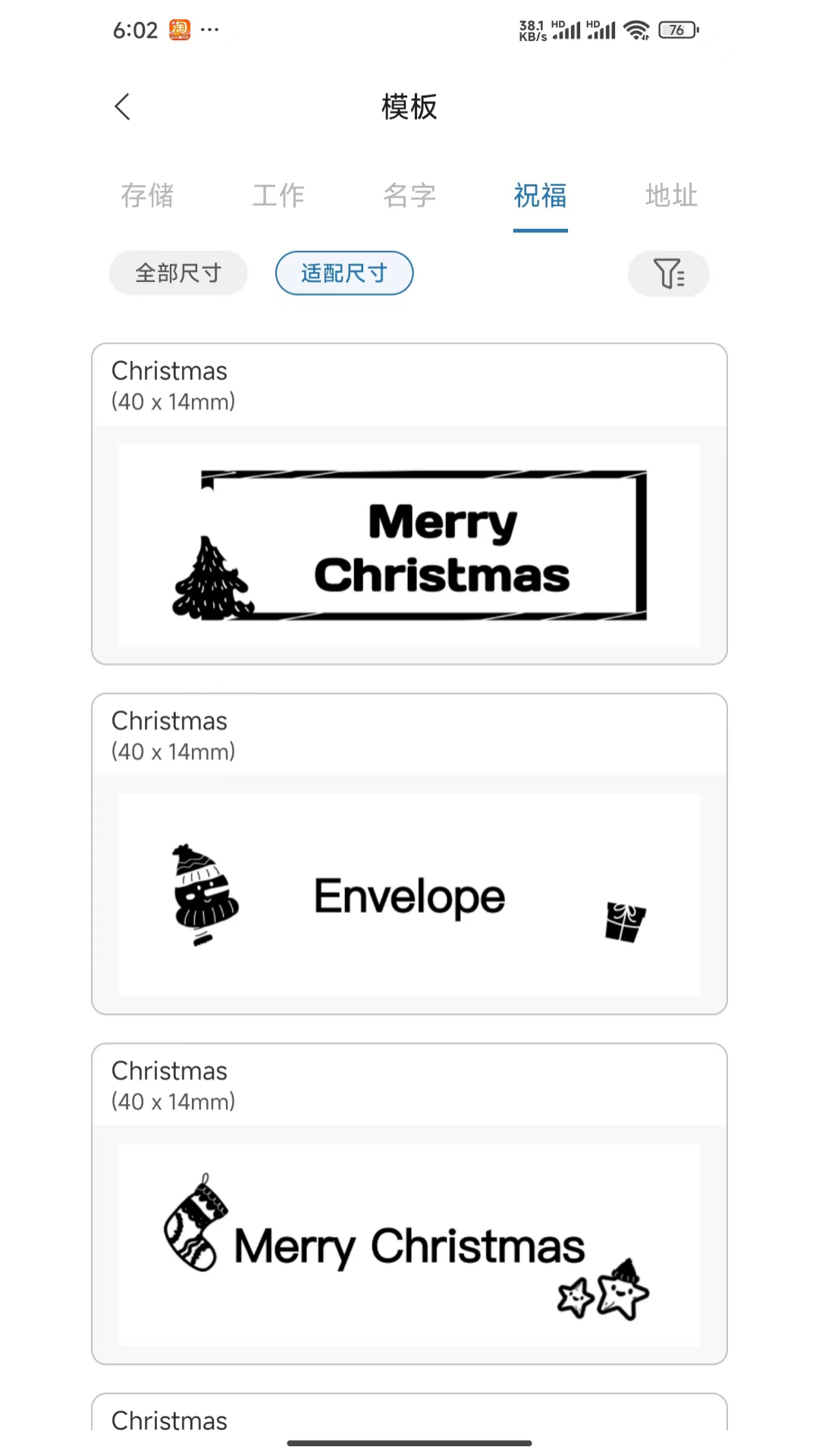Open the filter options icon
Viewport: 819px width, 1456px height.
668,274
